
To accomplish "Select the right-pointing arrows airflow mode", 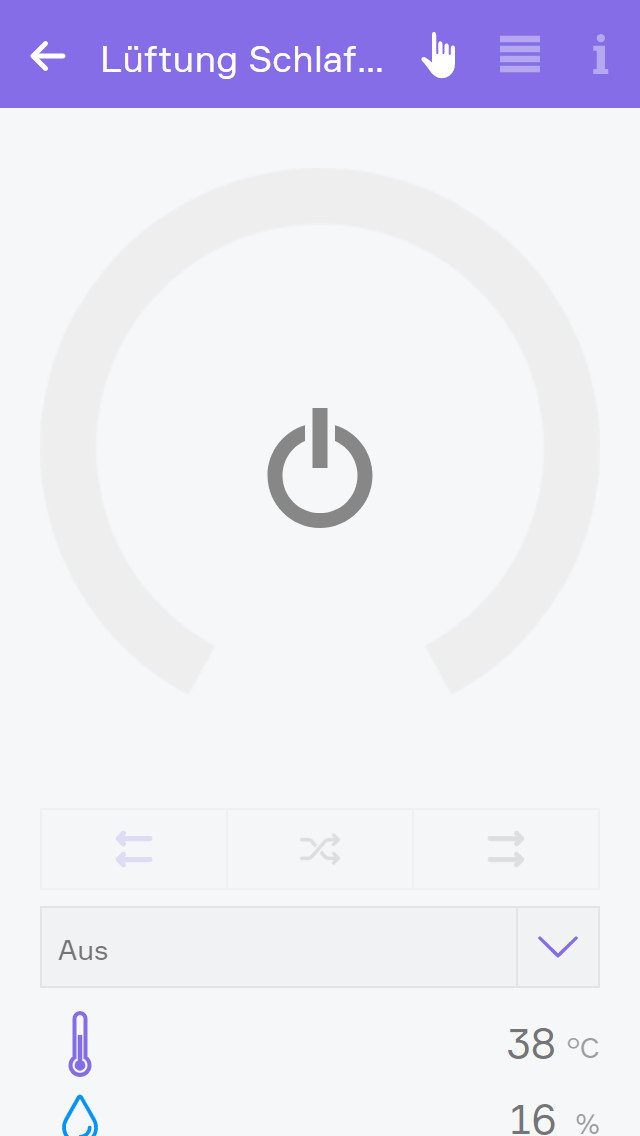I will coord(506,849).
